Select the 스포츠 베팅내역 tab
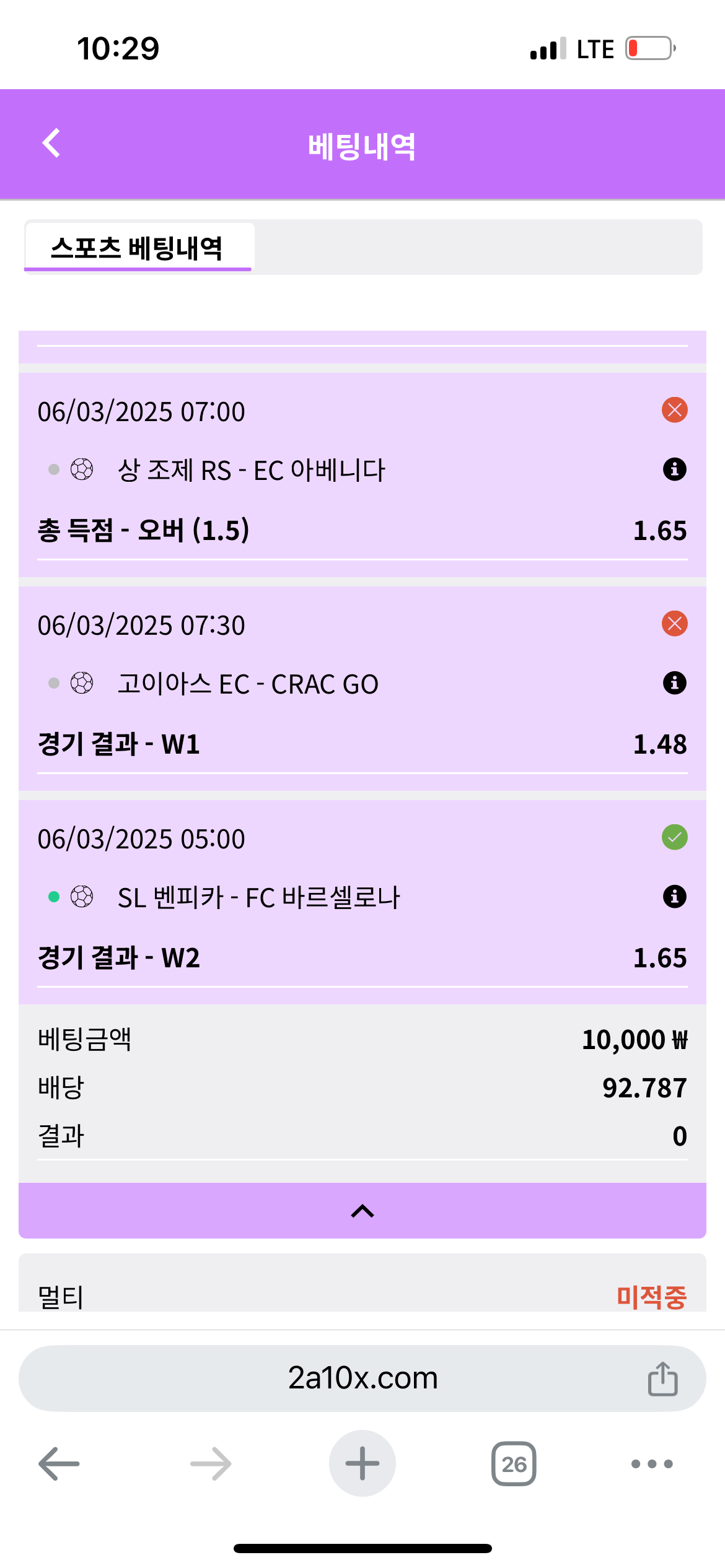The image size is (725, 1568). (x=138, y=248)
